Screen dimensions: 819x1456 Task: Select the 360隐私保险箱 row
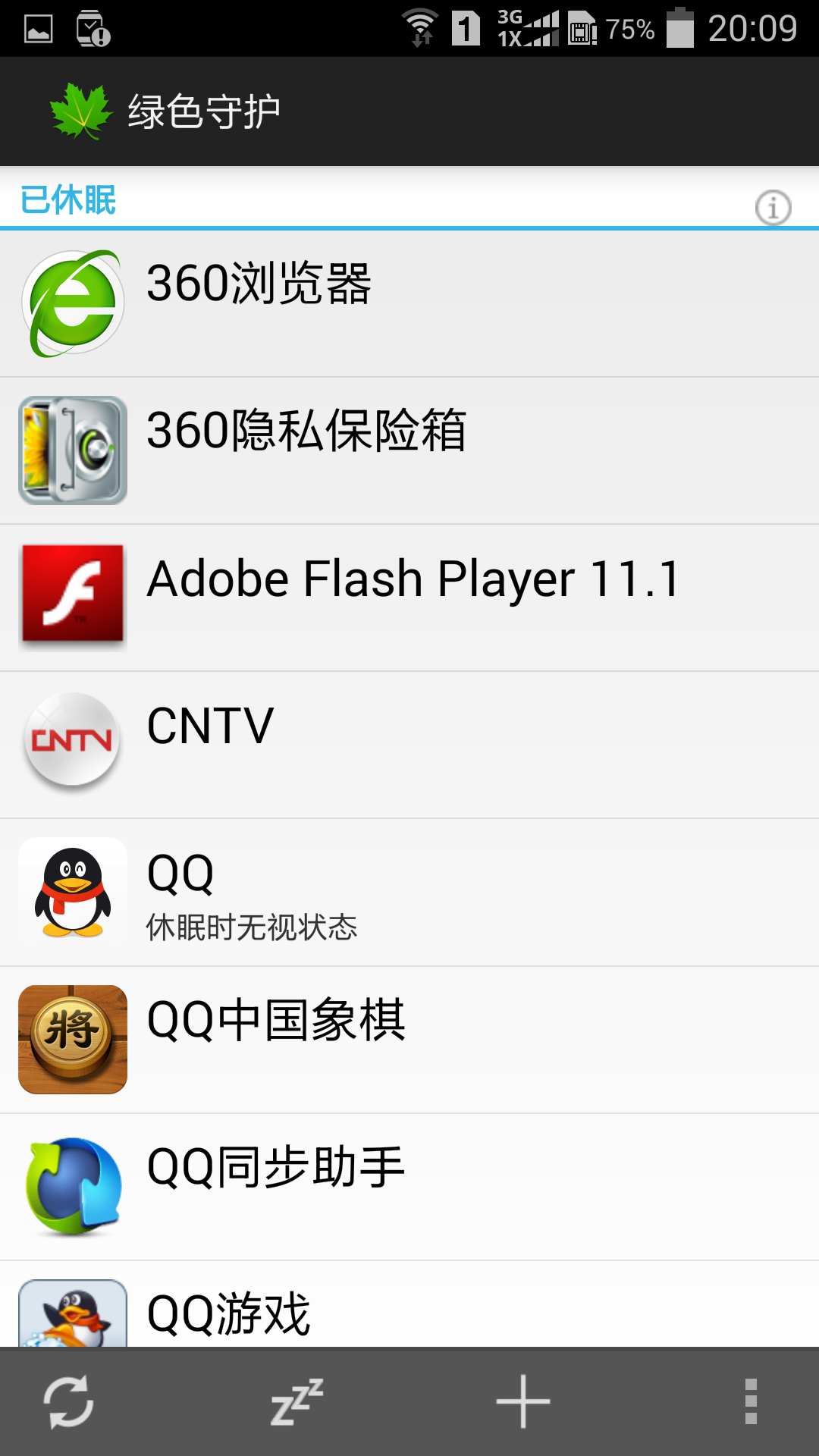click(409, 450)
